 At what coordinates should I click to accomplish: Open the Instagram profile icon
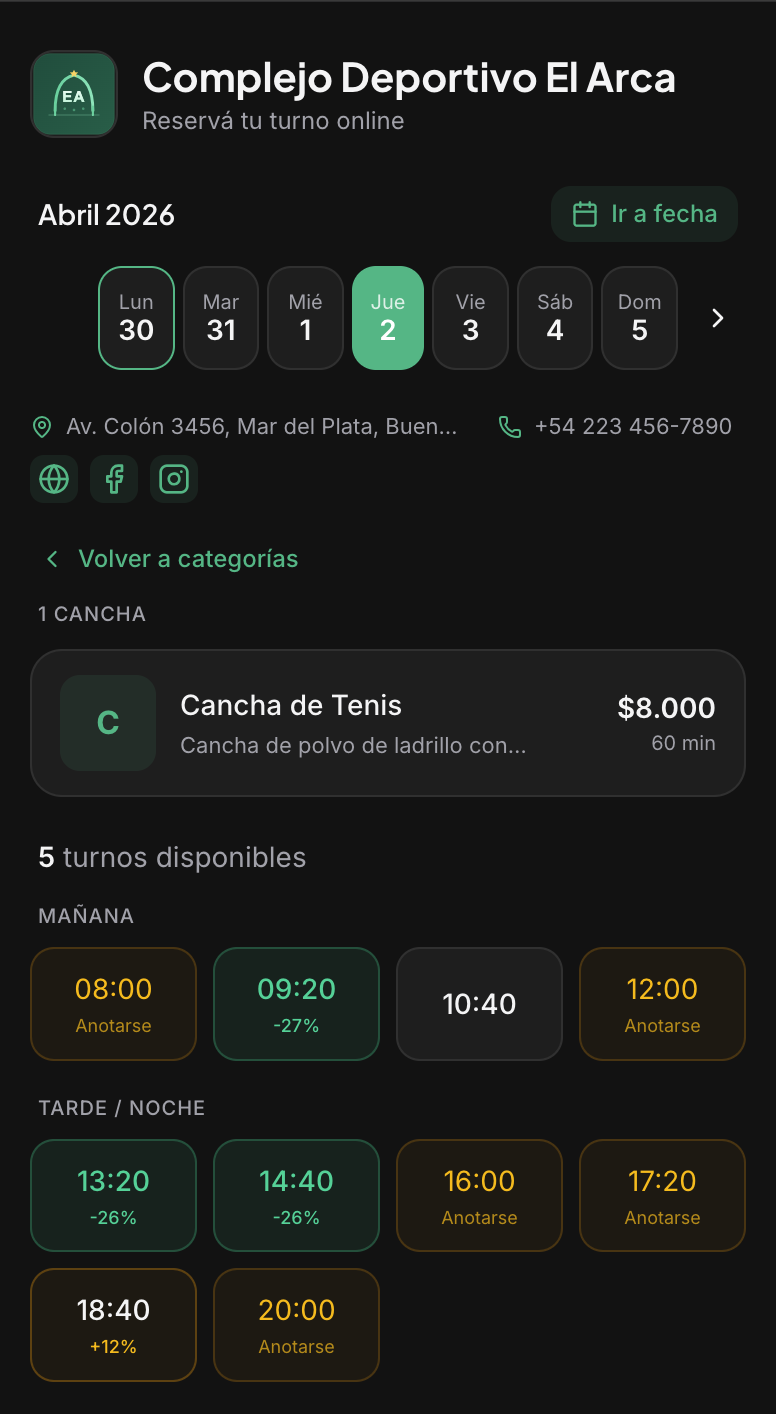[173, 479]
